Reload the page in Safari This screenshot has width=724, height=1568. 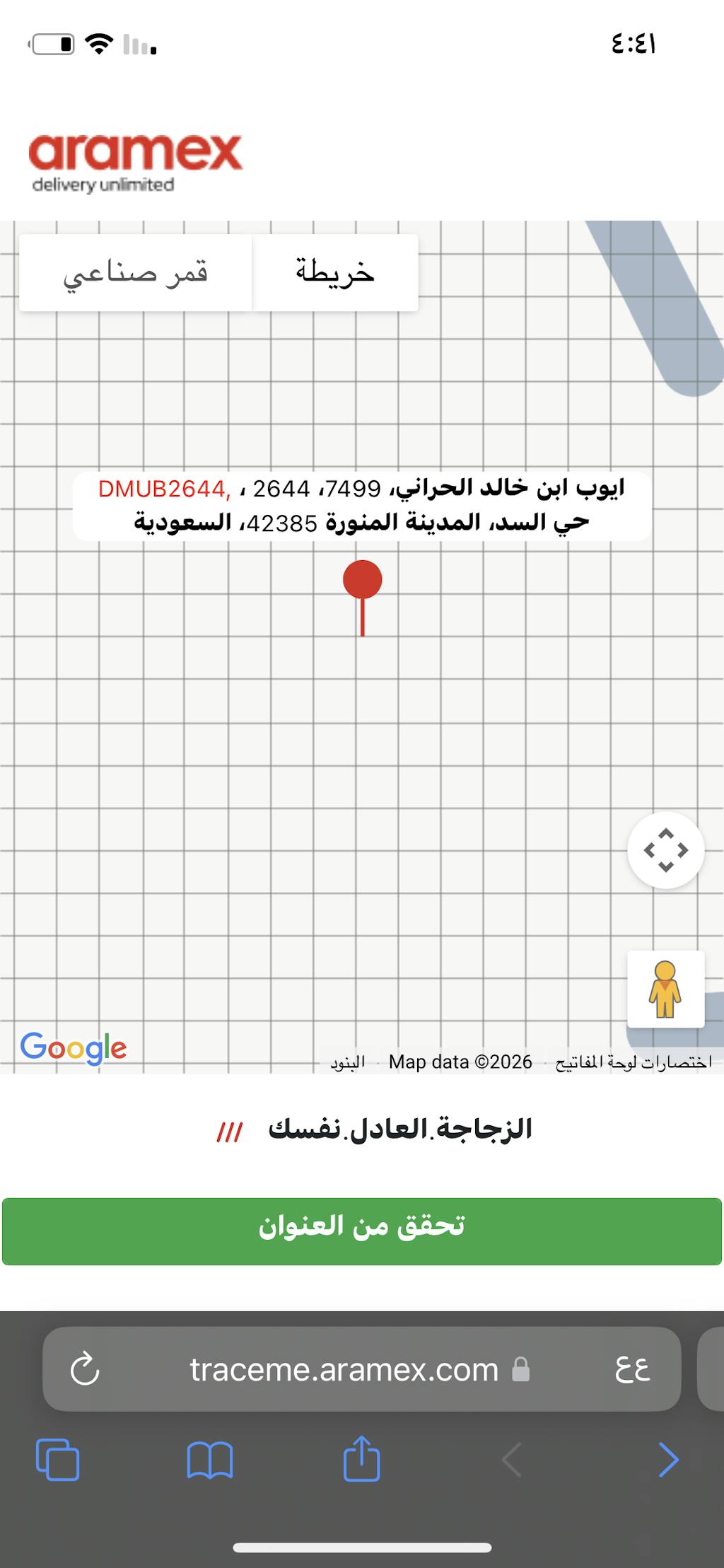pos(85,1369)
